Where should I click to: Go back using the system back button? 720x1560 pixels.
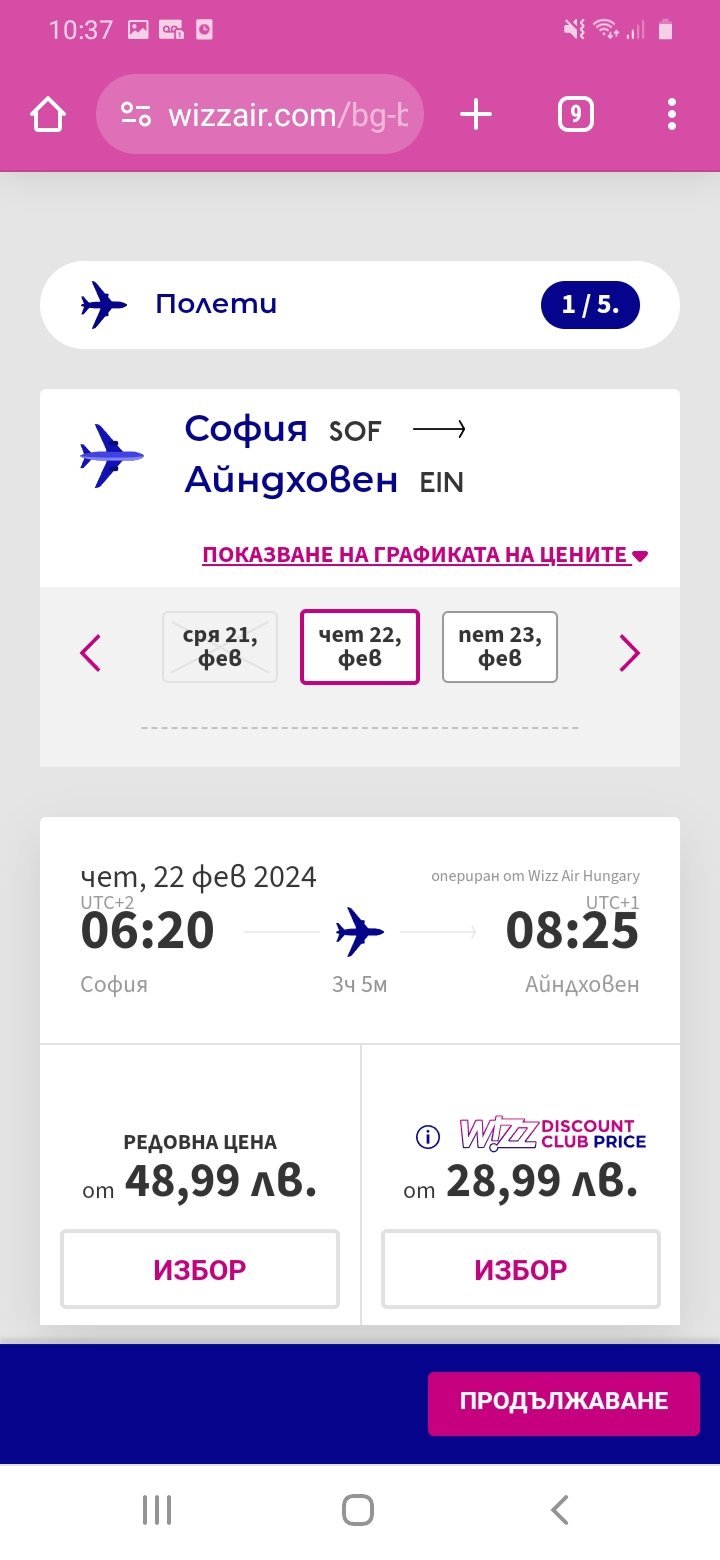click(x=560, y=1509)
